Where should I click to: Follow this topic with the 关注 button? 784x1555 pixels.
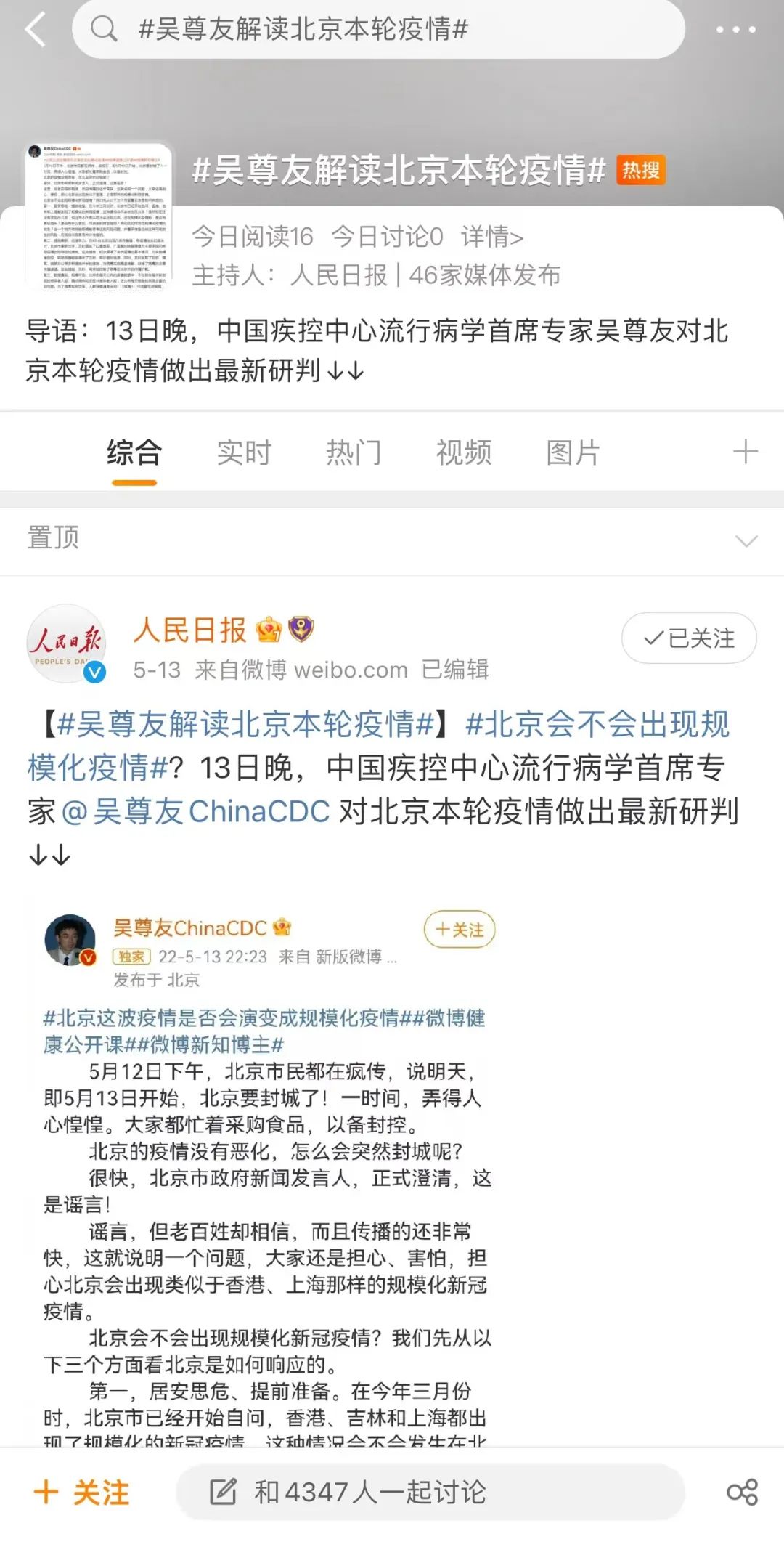coord(82,1493)
